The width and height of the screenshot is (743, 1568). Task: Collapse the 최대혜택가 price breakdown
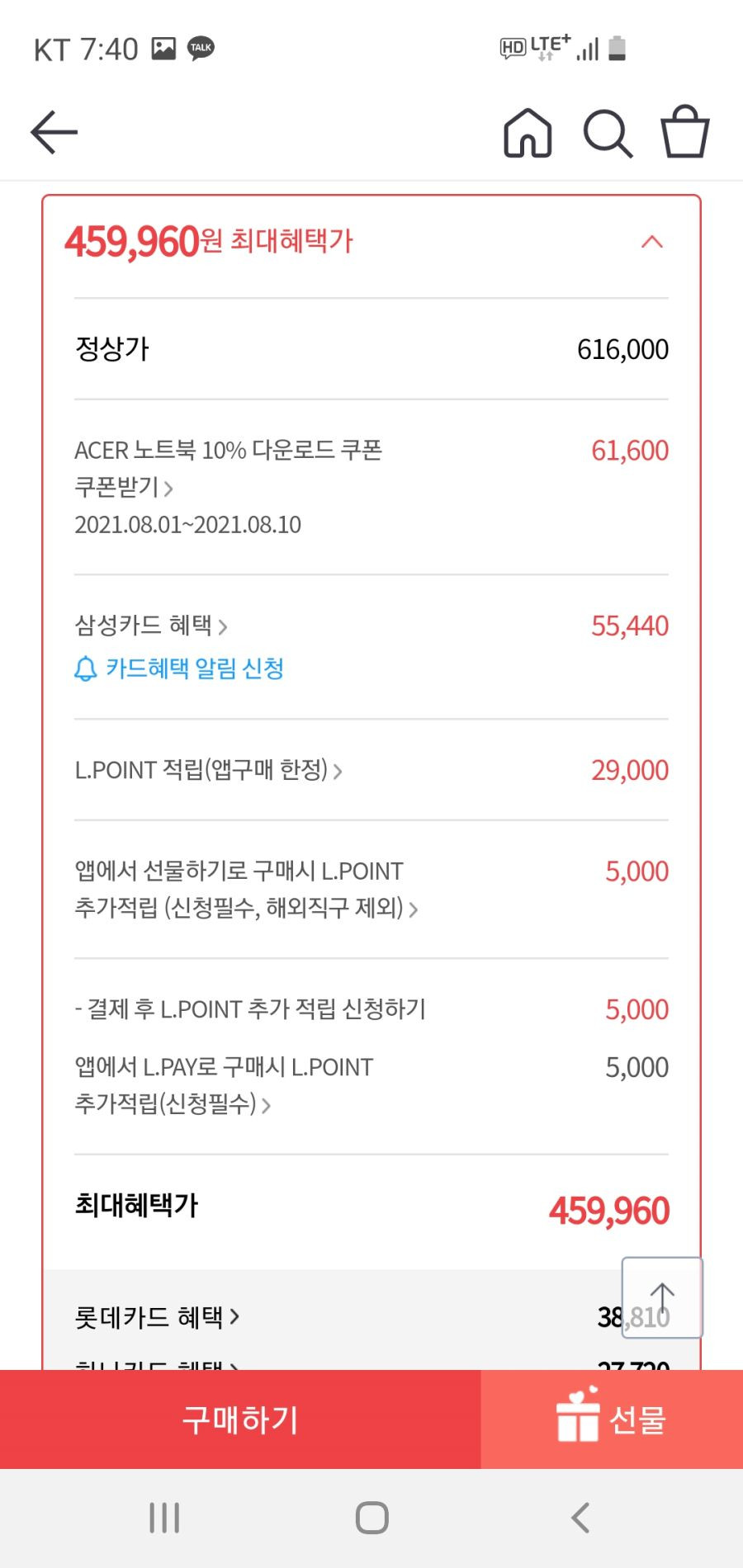point(652,242)
